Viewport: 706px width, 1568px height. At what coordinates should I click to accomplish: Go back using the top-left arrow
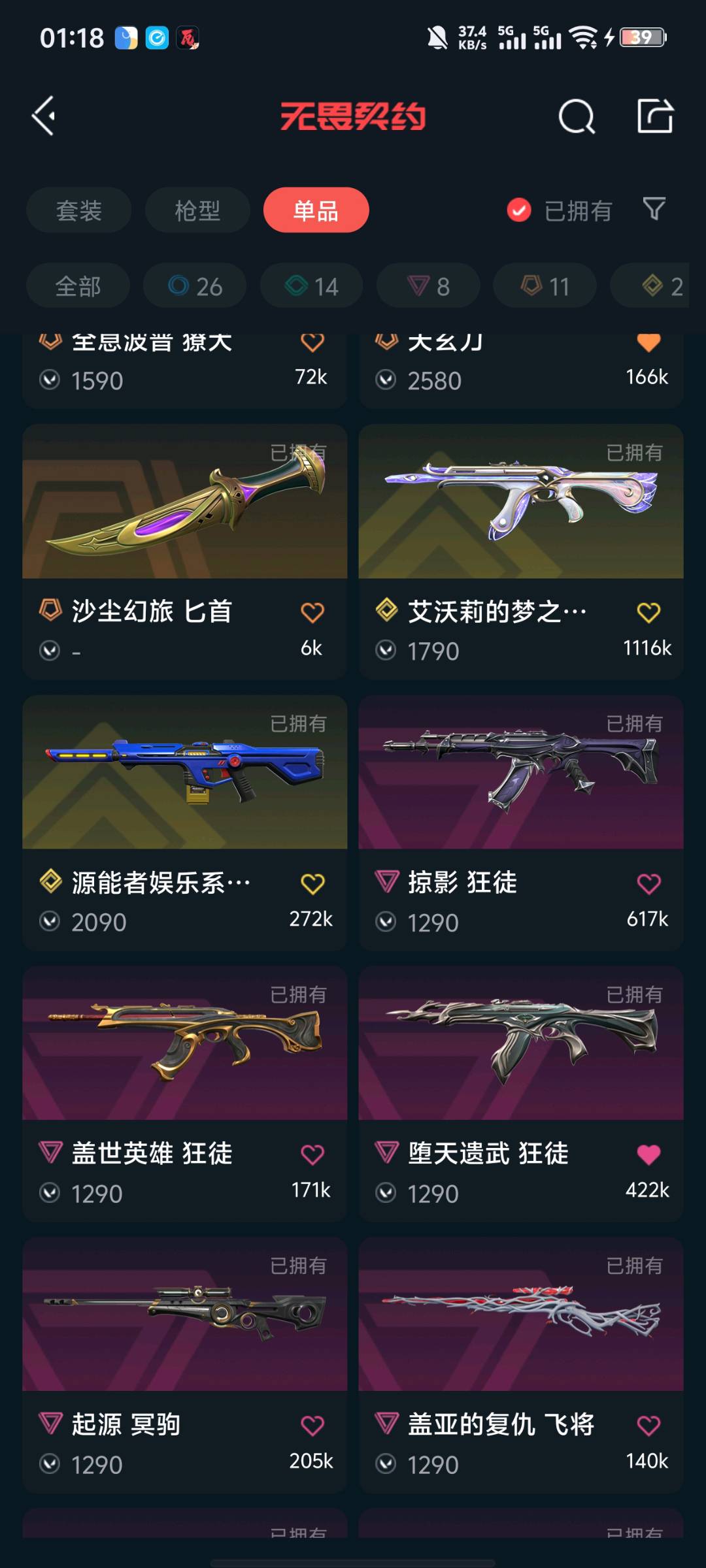click(44, 116)
